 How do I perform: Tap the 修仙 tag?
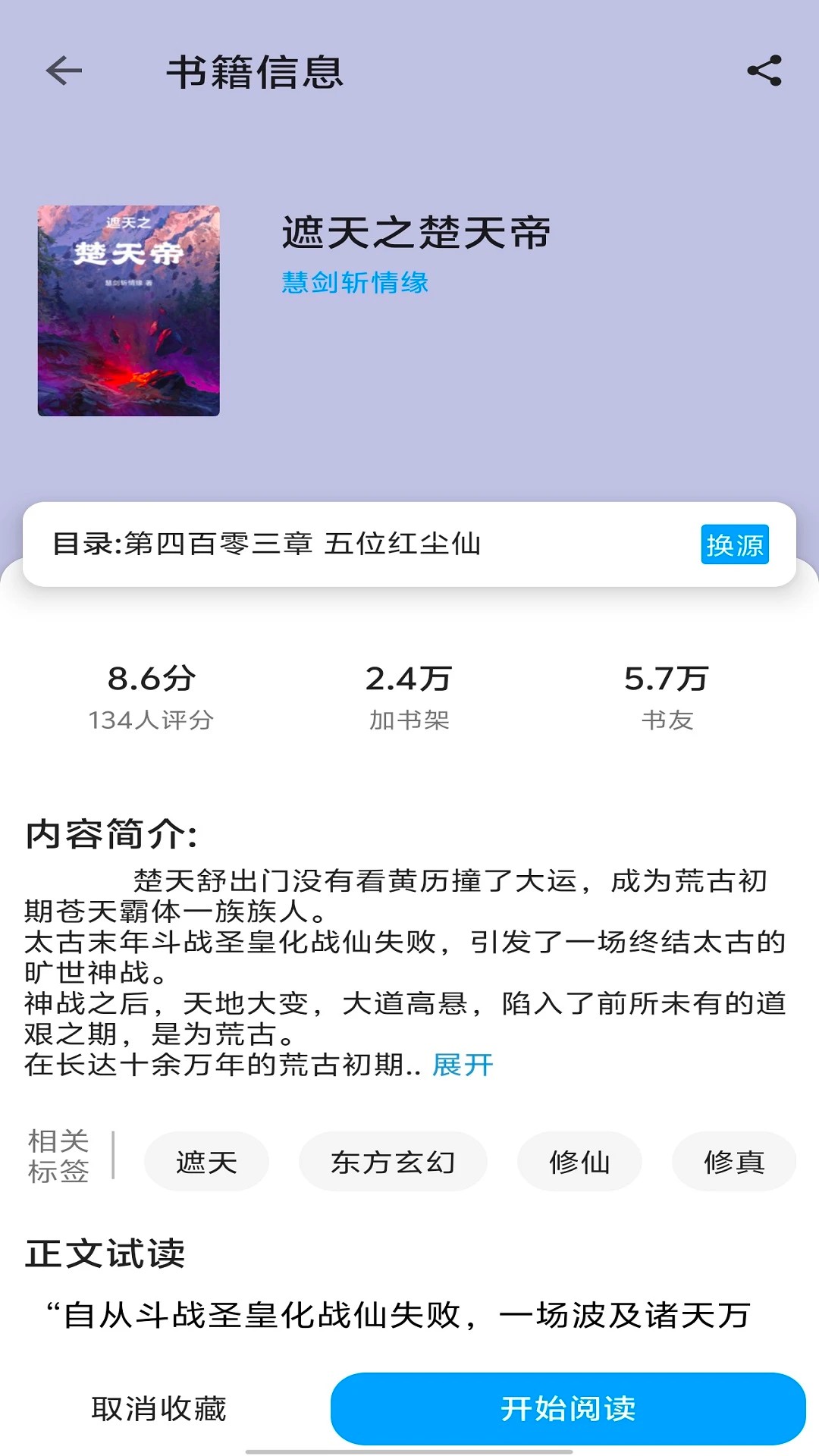coord(579,1162)
